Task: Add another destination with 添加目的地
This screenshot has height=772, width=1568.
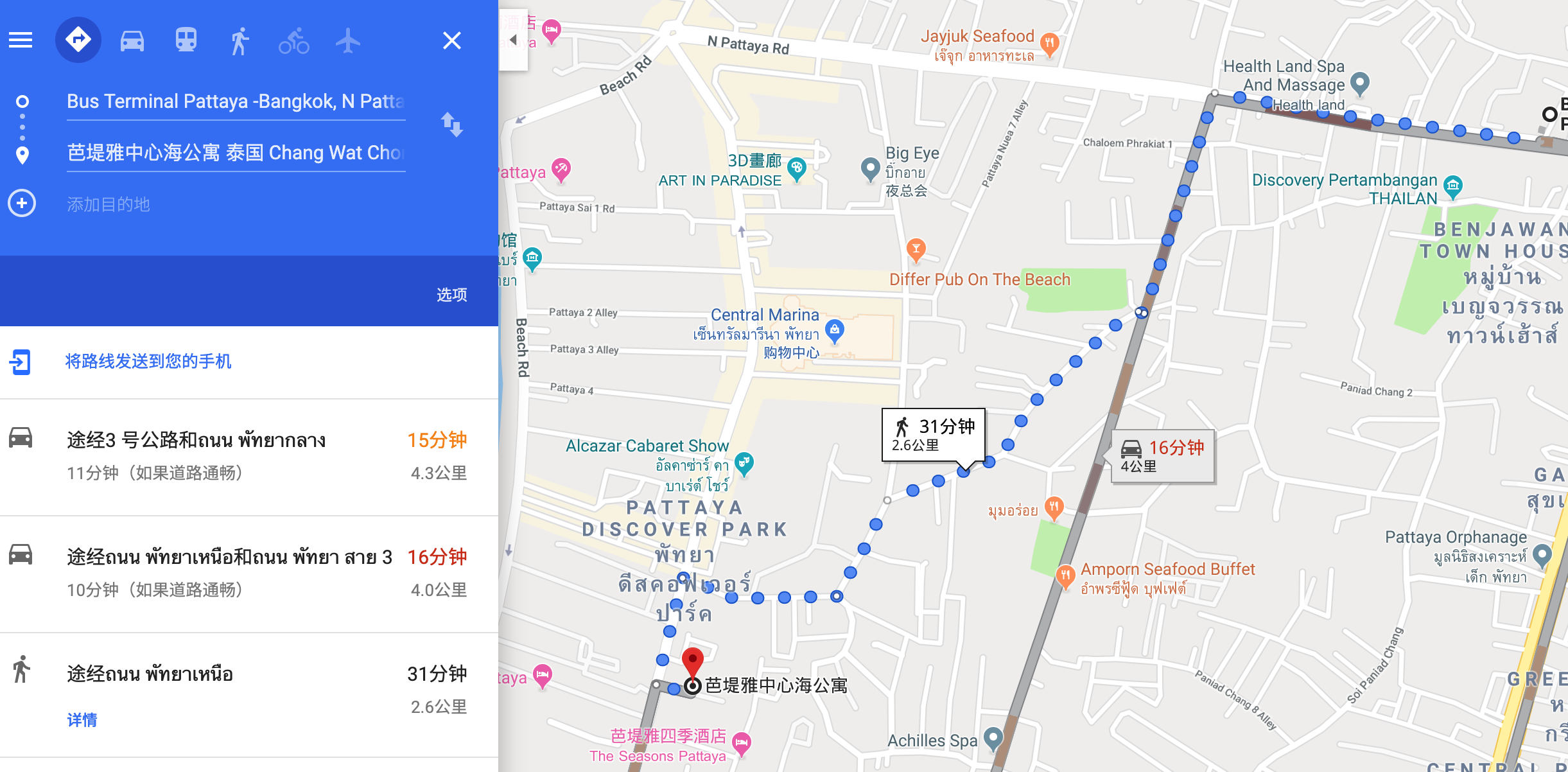Action: tap(108, 204)
